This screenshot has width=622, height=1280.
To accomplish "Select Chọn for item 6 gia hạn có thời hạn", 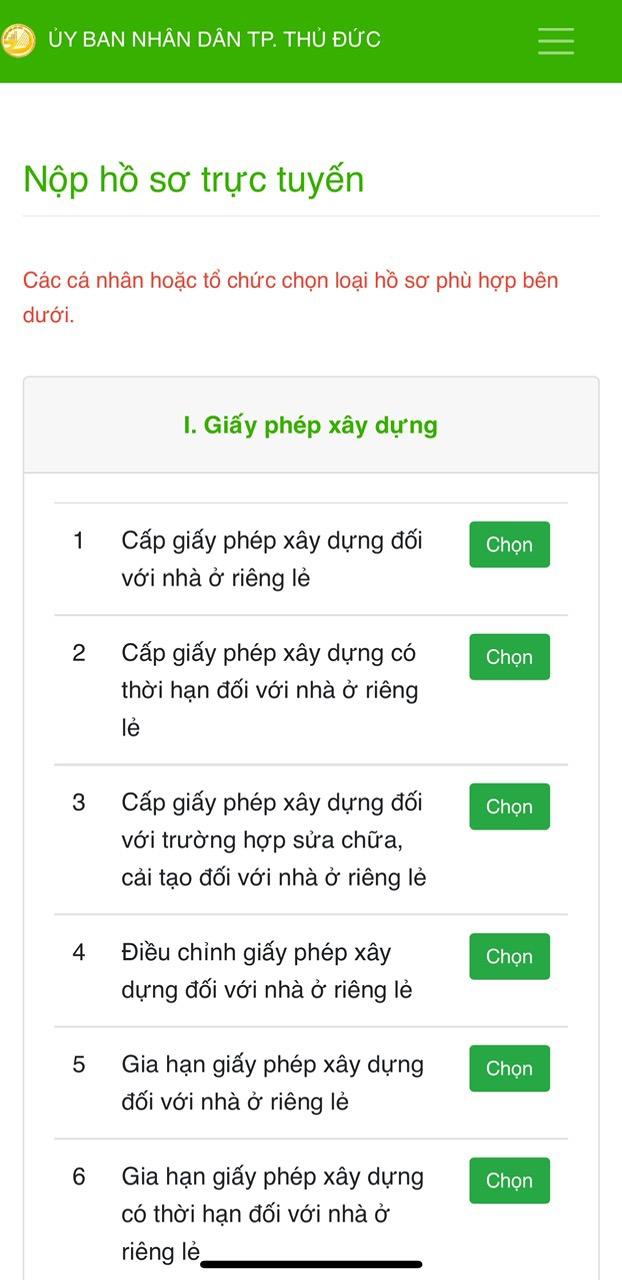I will (x=509, y=1181).
